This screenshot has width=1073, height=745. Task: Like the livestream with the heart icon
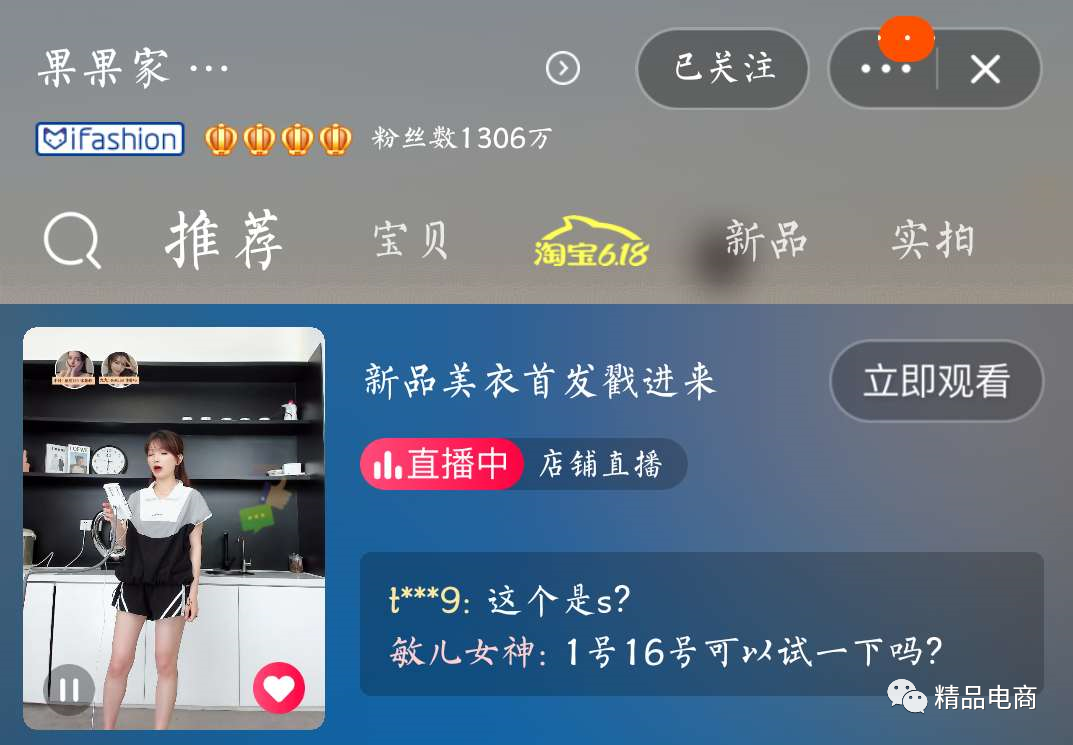(x=279, y=688)
